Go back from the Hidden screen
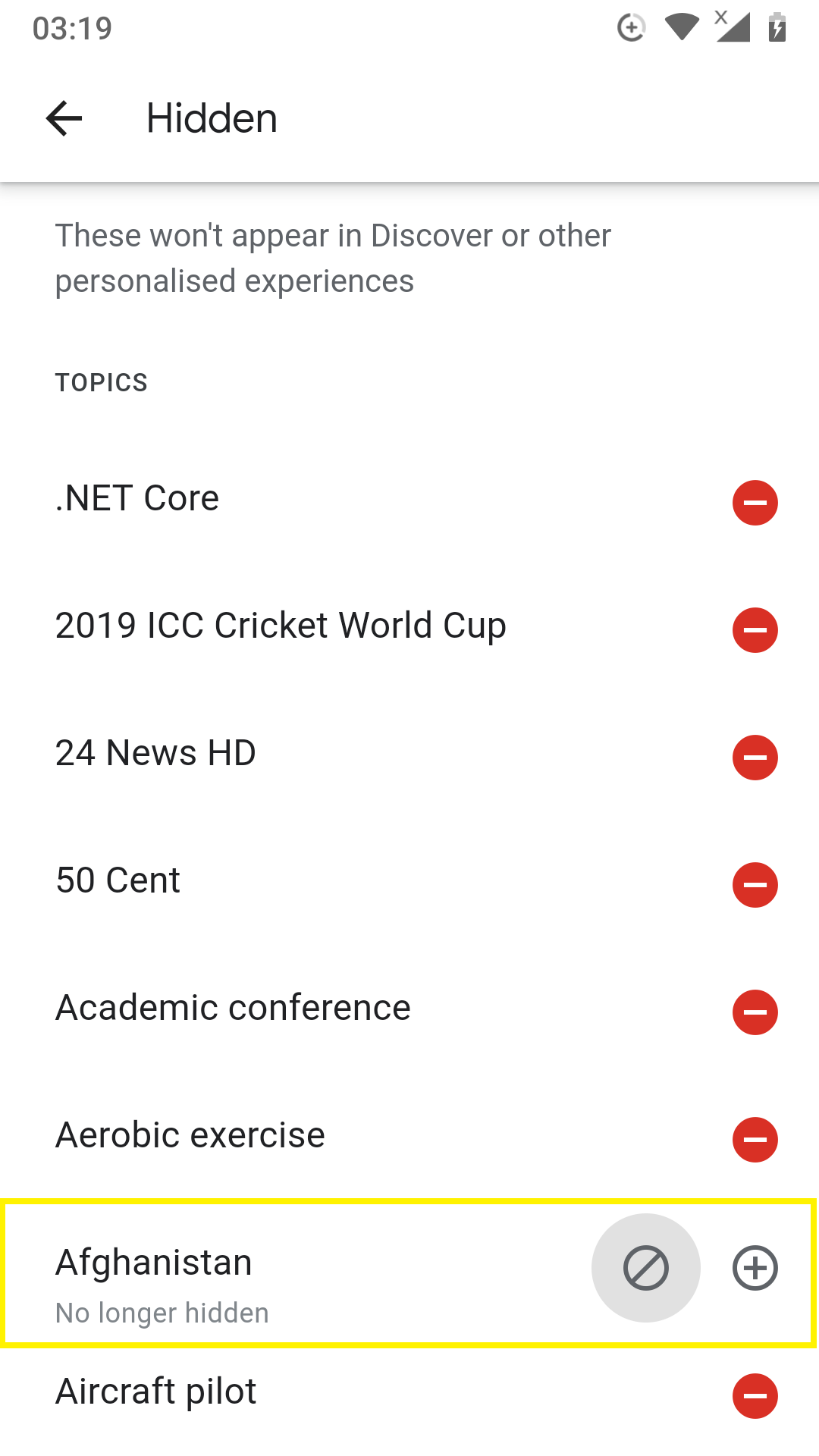The height and width of the screenshot is (1456, 819). (x=64, y=118)
